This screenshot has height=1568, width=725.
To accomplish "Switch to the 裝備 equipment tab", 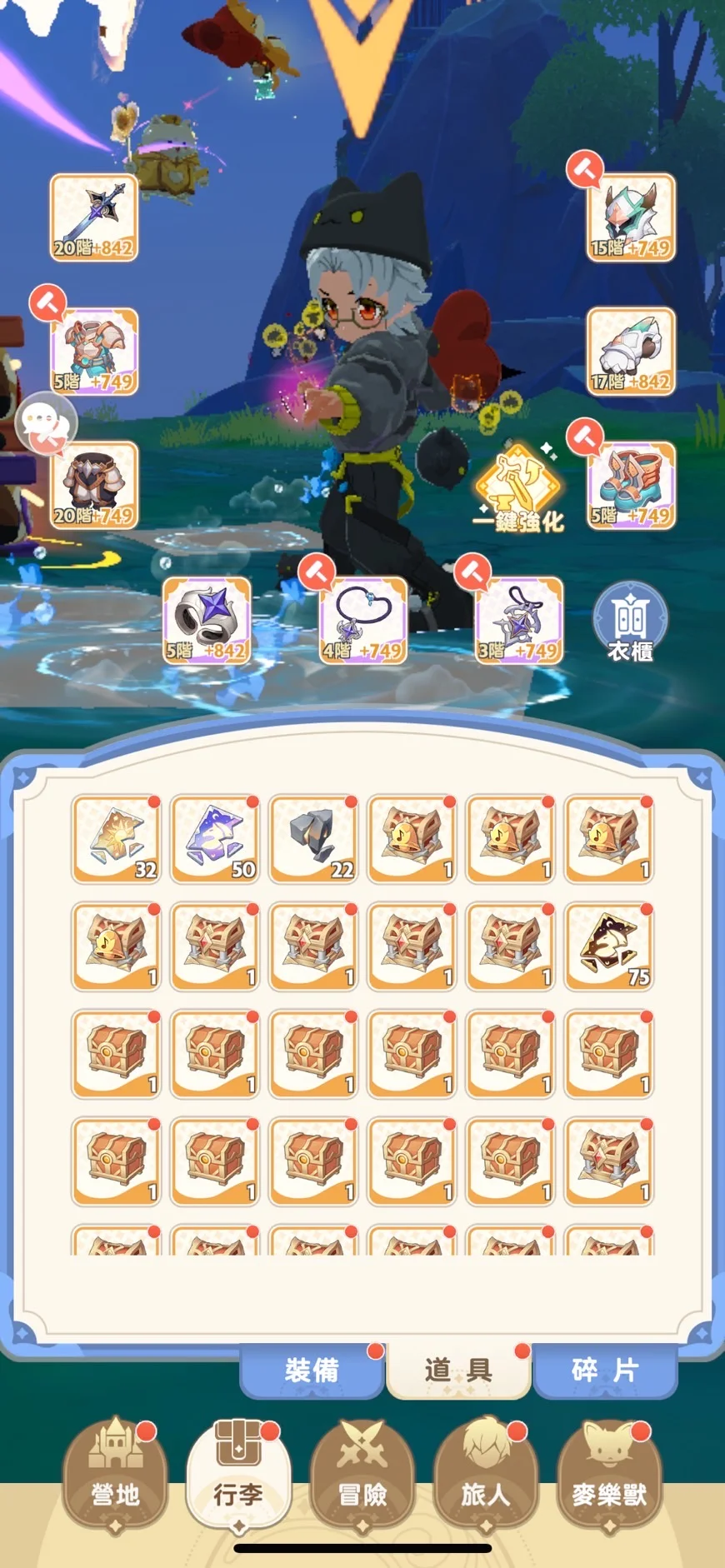I will [312, 1370].
